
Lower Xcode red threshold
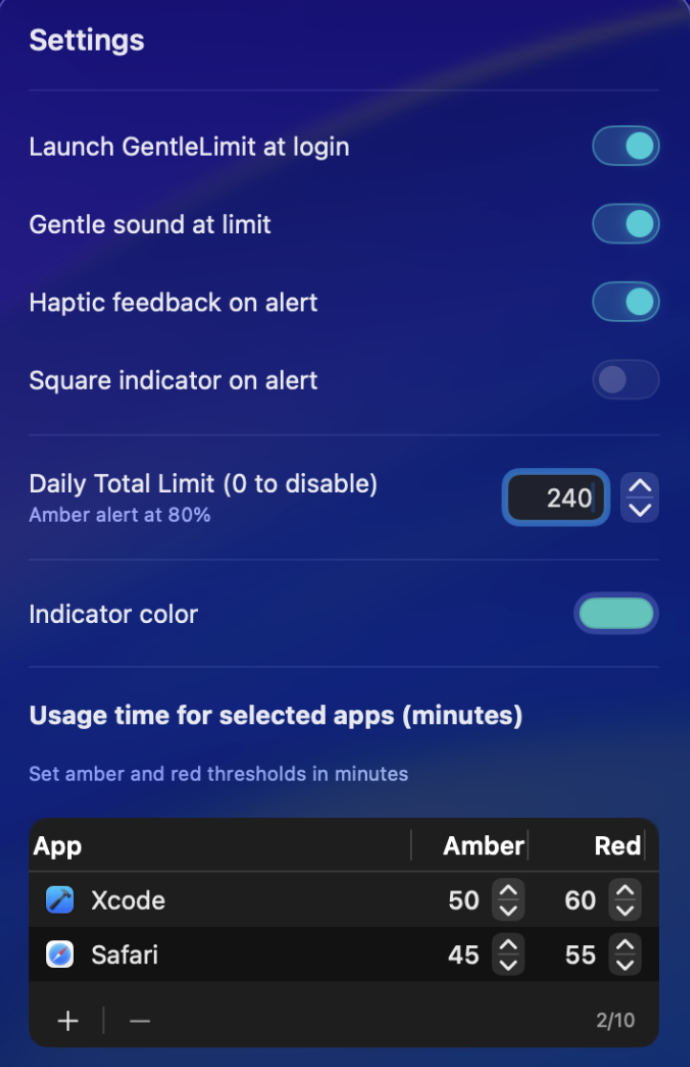625,910
